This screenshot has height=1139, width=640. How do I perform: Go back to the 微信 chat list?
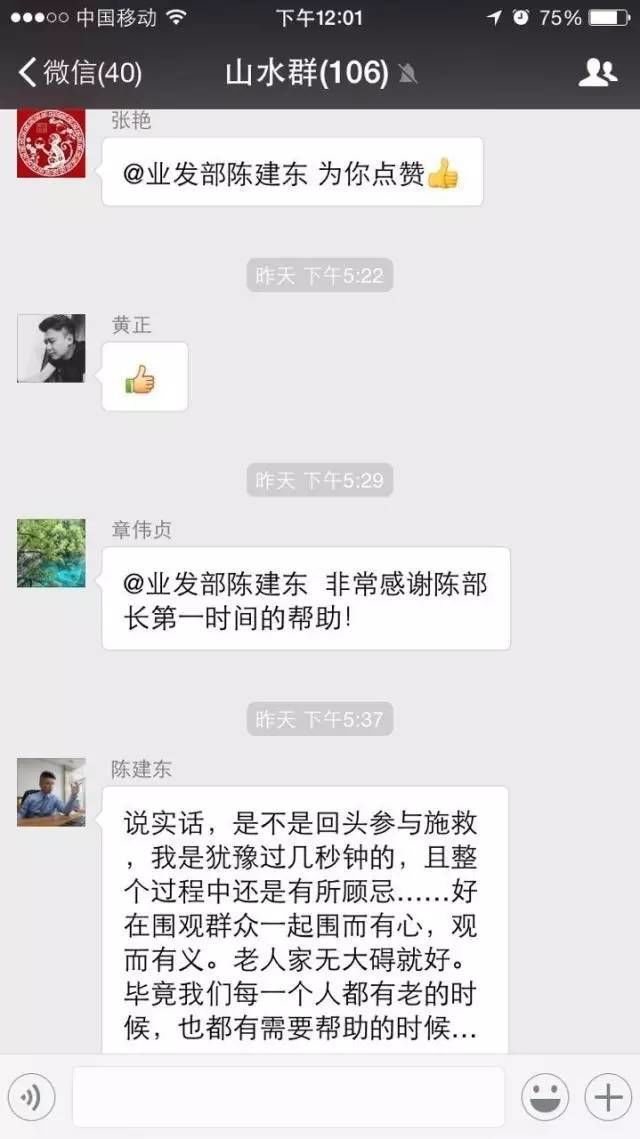click(x=80, y=73)
